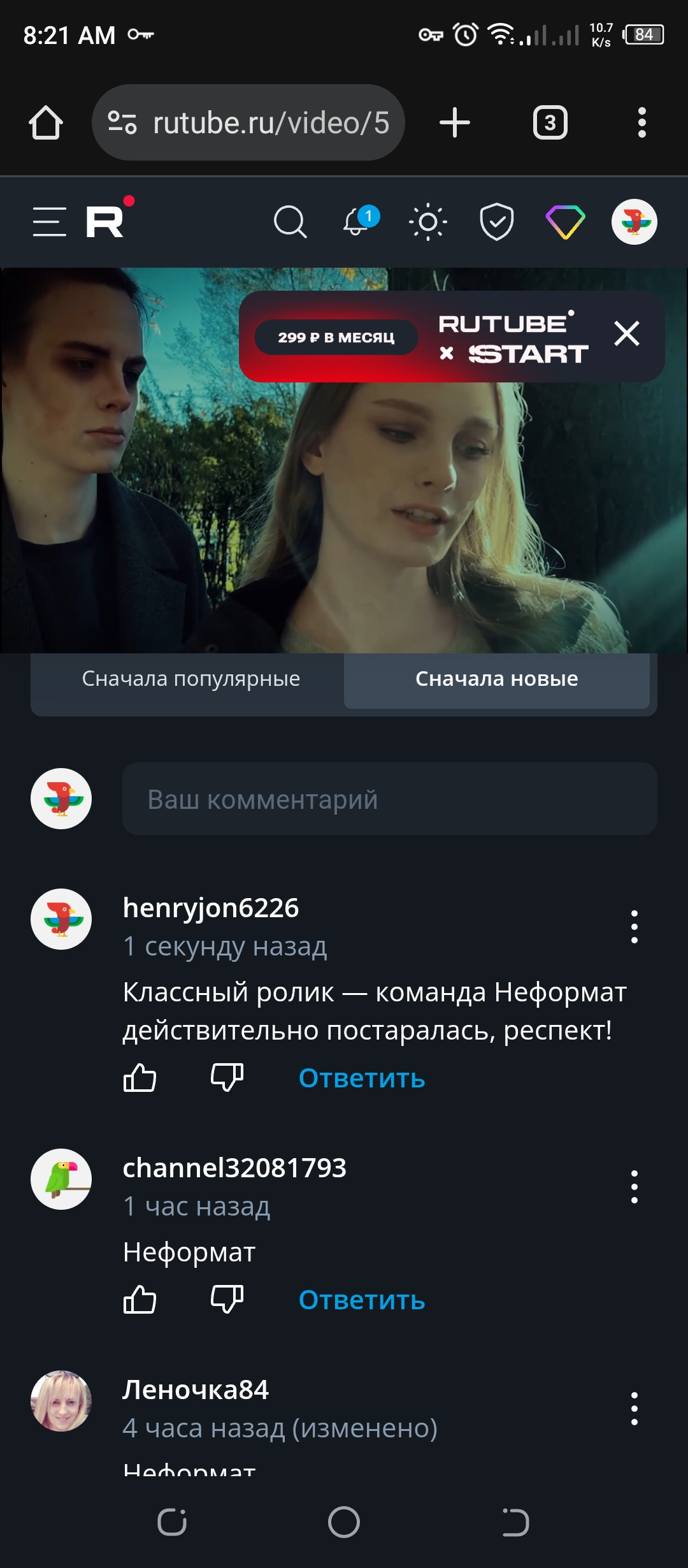Viewport: 688px width, 1568px height.
Task: Open the browser tab switcher
Action: [x=550, y=122]
